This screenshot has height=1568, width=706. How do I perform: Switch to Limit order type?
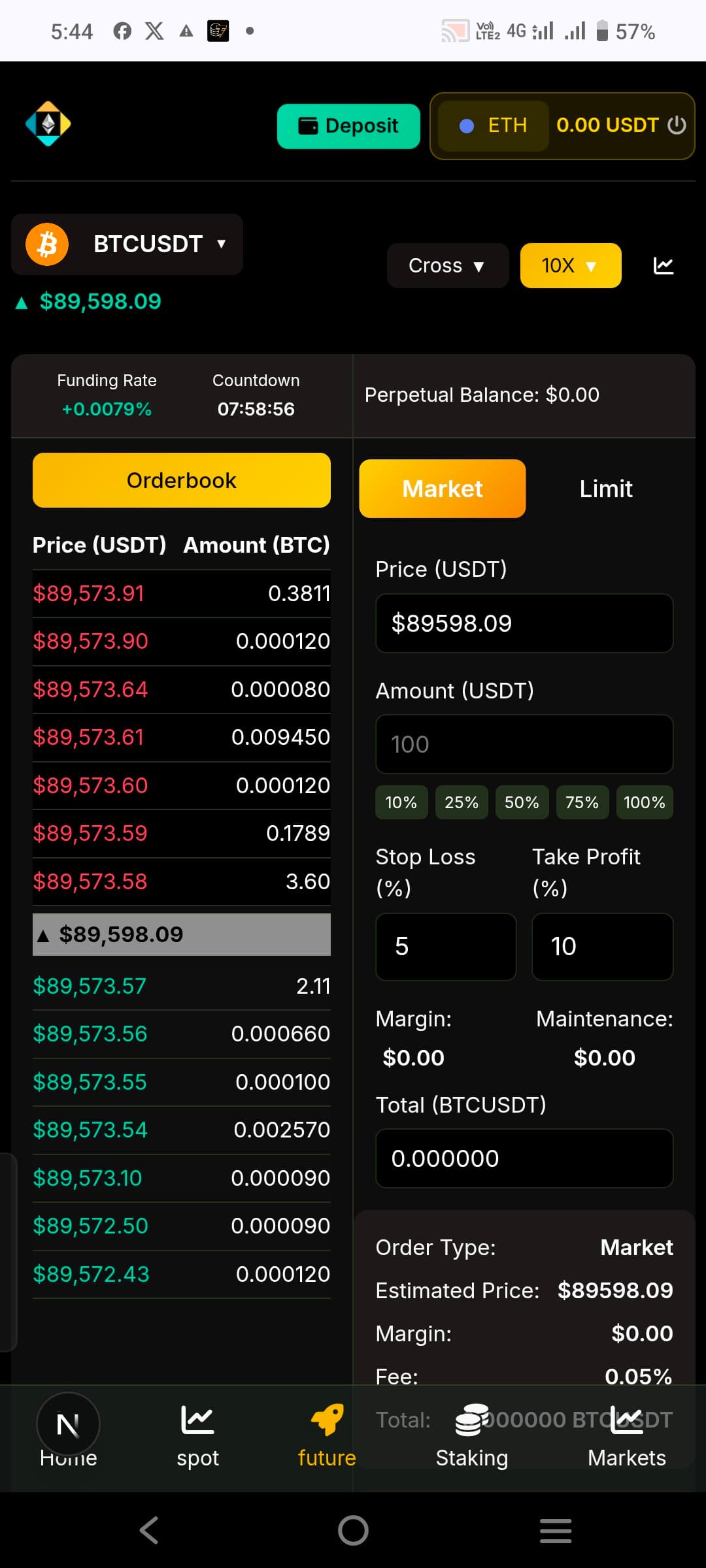click(x=605, y=489)
